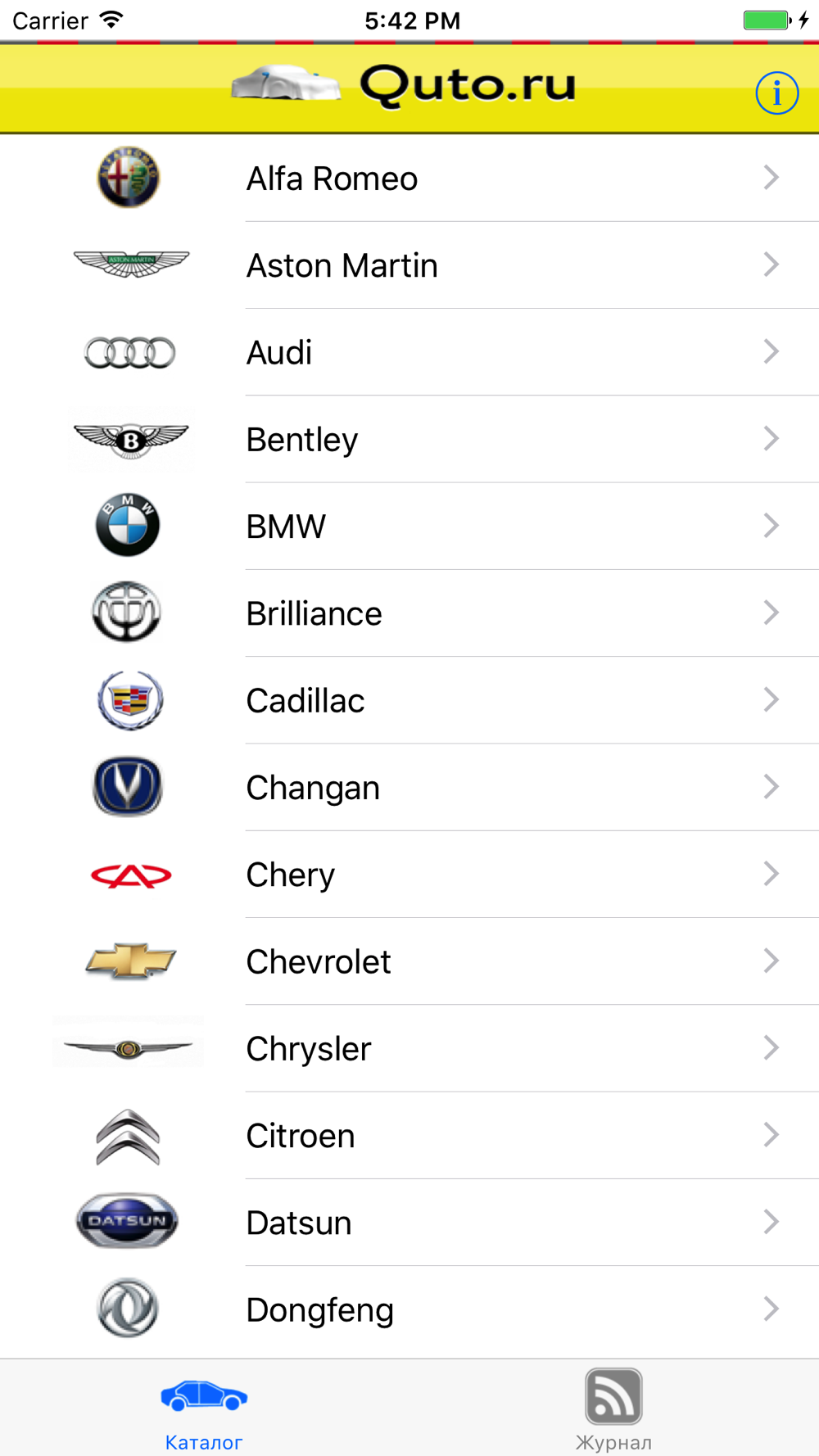819x1456 pixels.
Task: Switch to the Журнал tab
Action: click(613, 1409)
